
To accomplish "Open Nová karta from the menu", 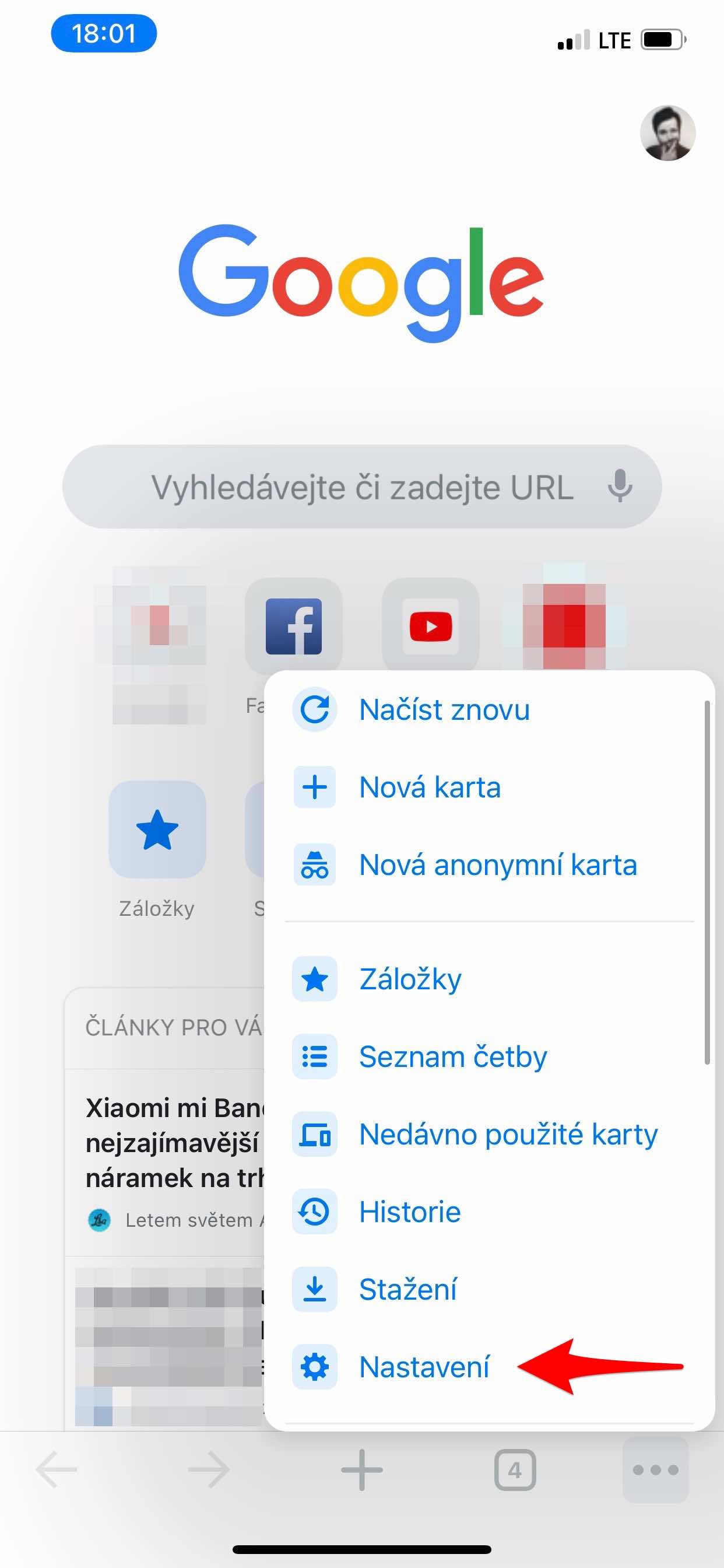I will coord(430,787).
